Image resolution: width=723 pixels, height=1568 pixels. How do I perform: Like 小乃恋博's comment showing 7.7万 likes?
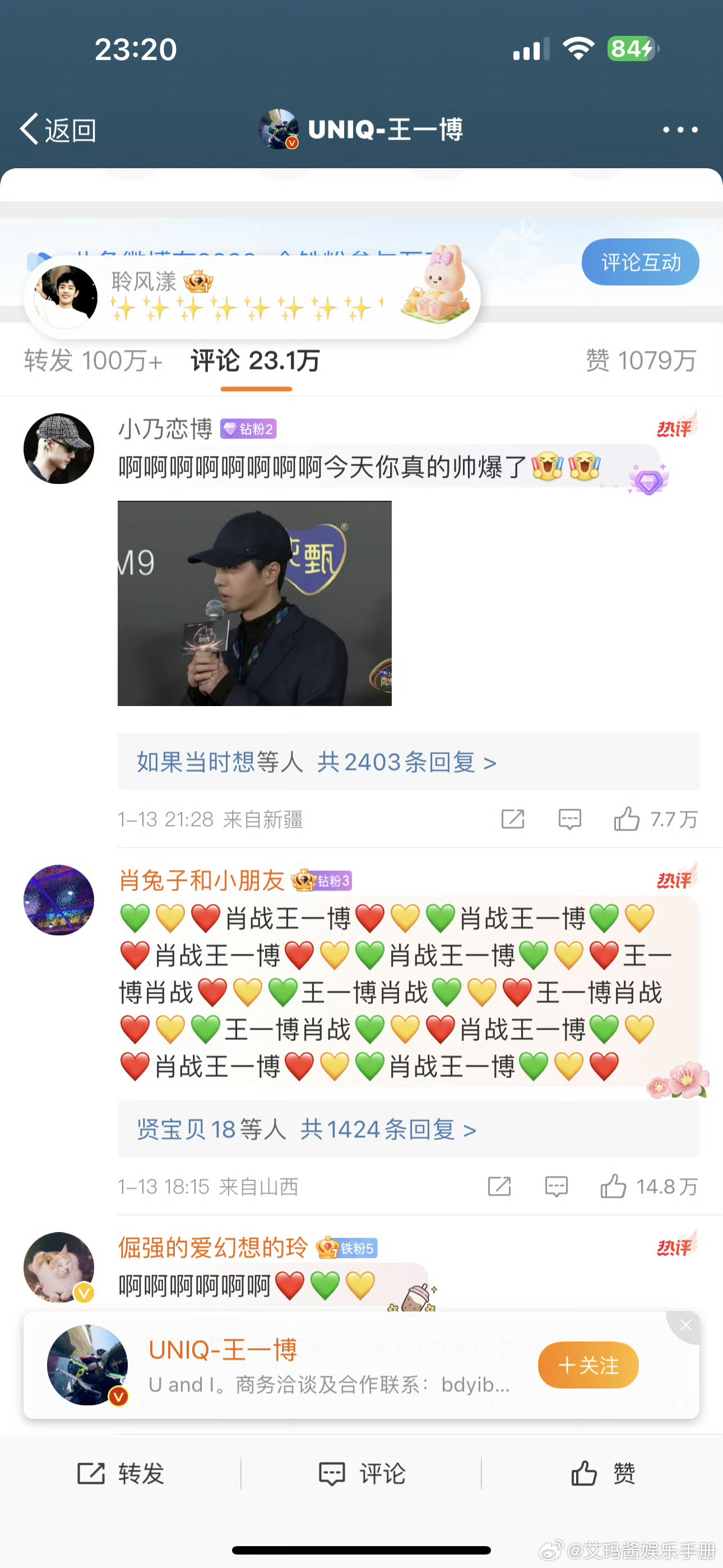[627, 819]
